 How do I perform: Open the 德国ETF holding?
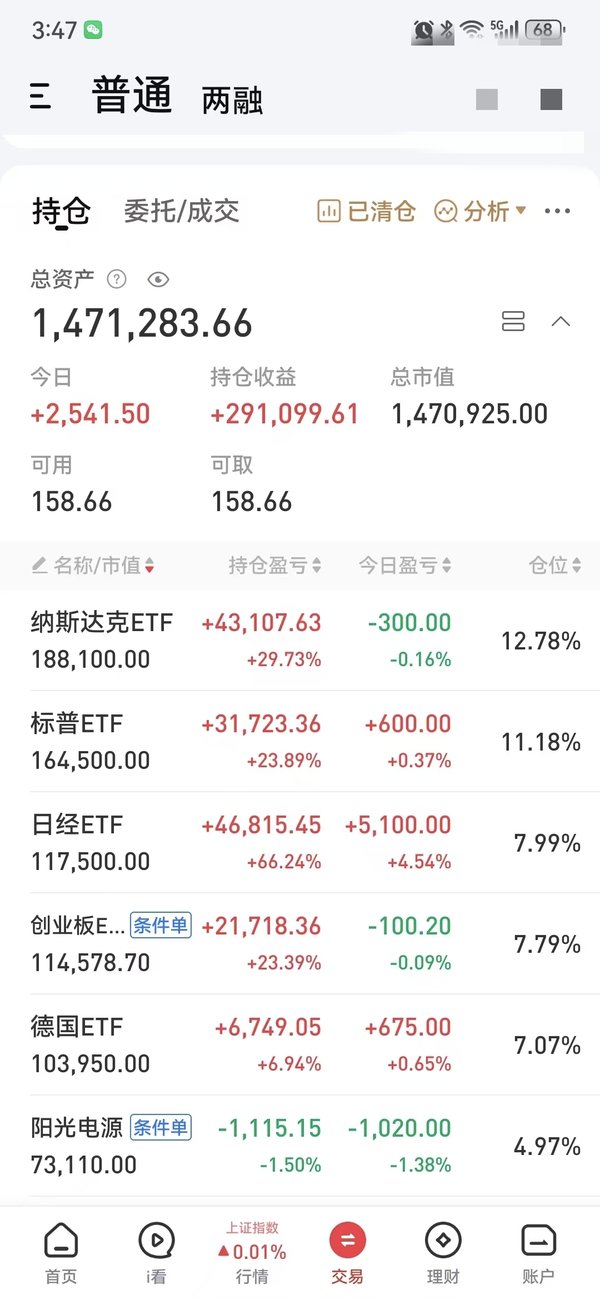[x=300, y=1044]
